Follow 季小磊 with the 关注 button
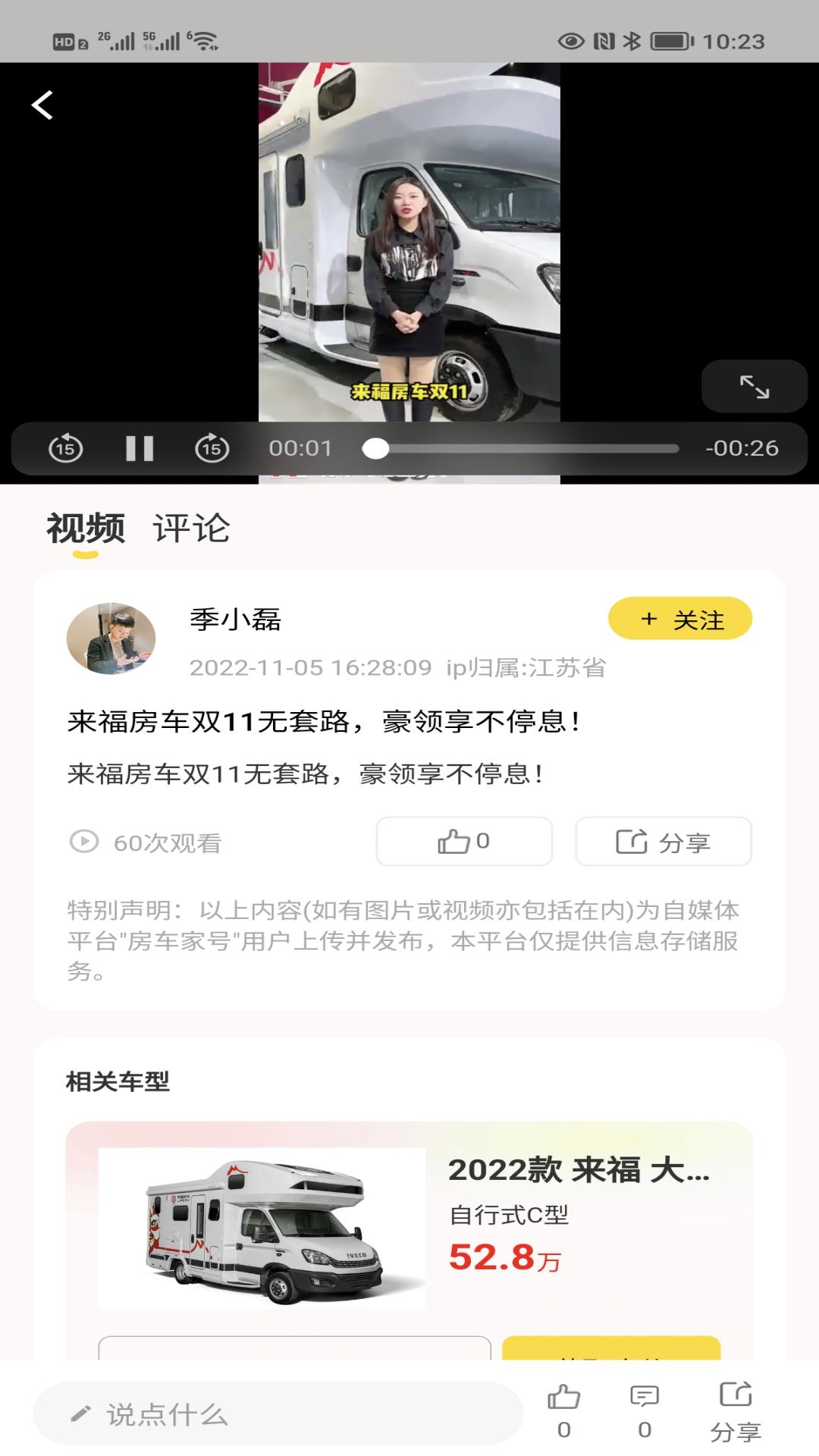The image size is (819, 1456). click(679, 619)
